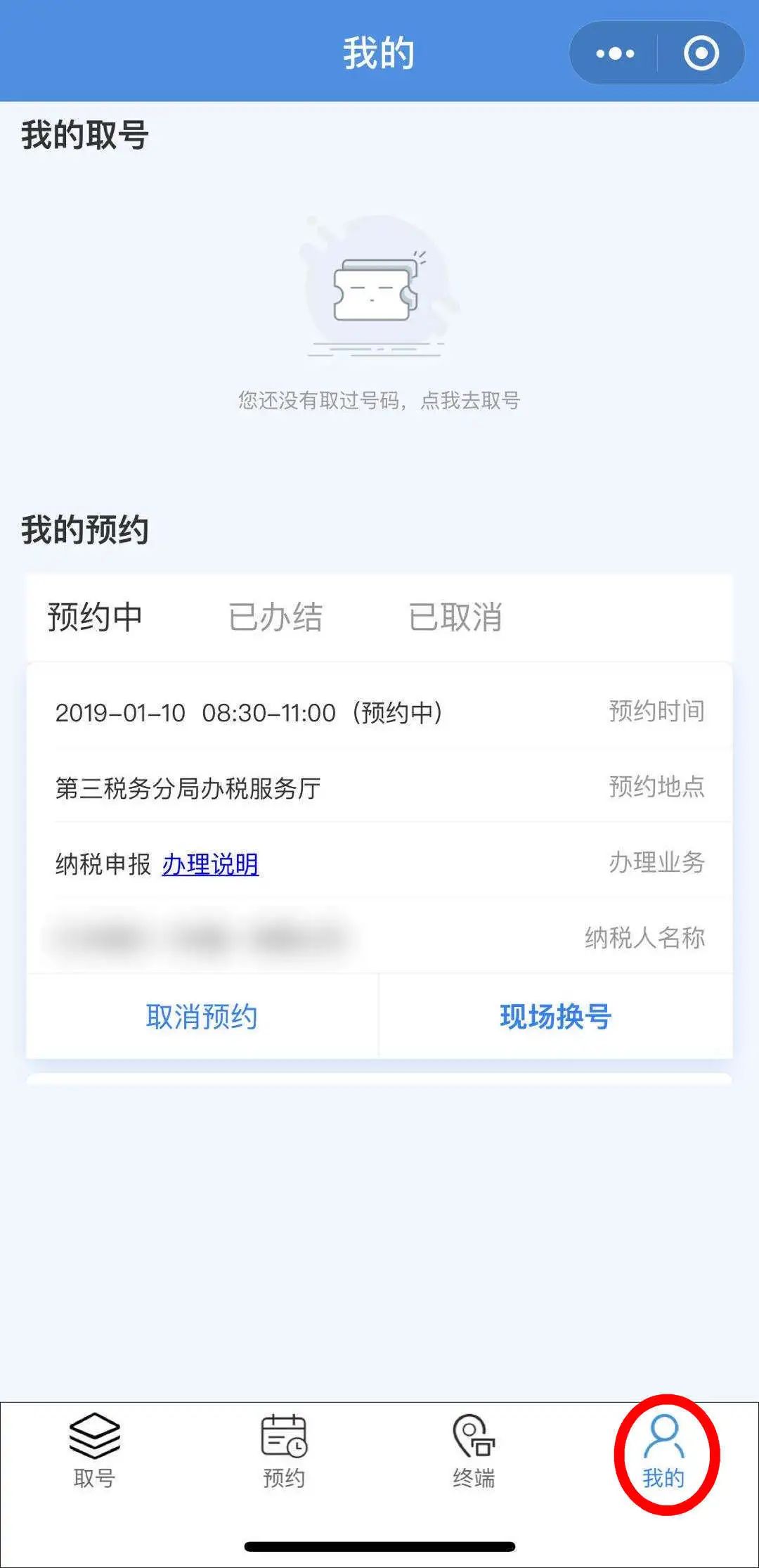759x1568 pixels.
Task: Open the mini program more options menu
Action: pyautogui.click(x=615, y=53)
